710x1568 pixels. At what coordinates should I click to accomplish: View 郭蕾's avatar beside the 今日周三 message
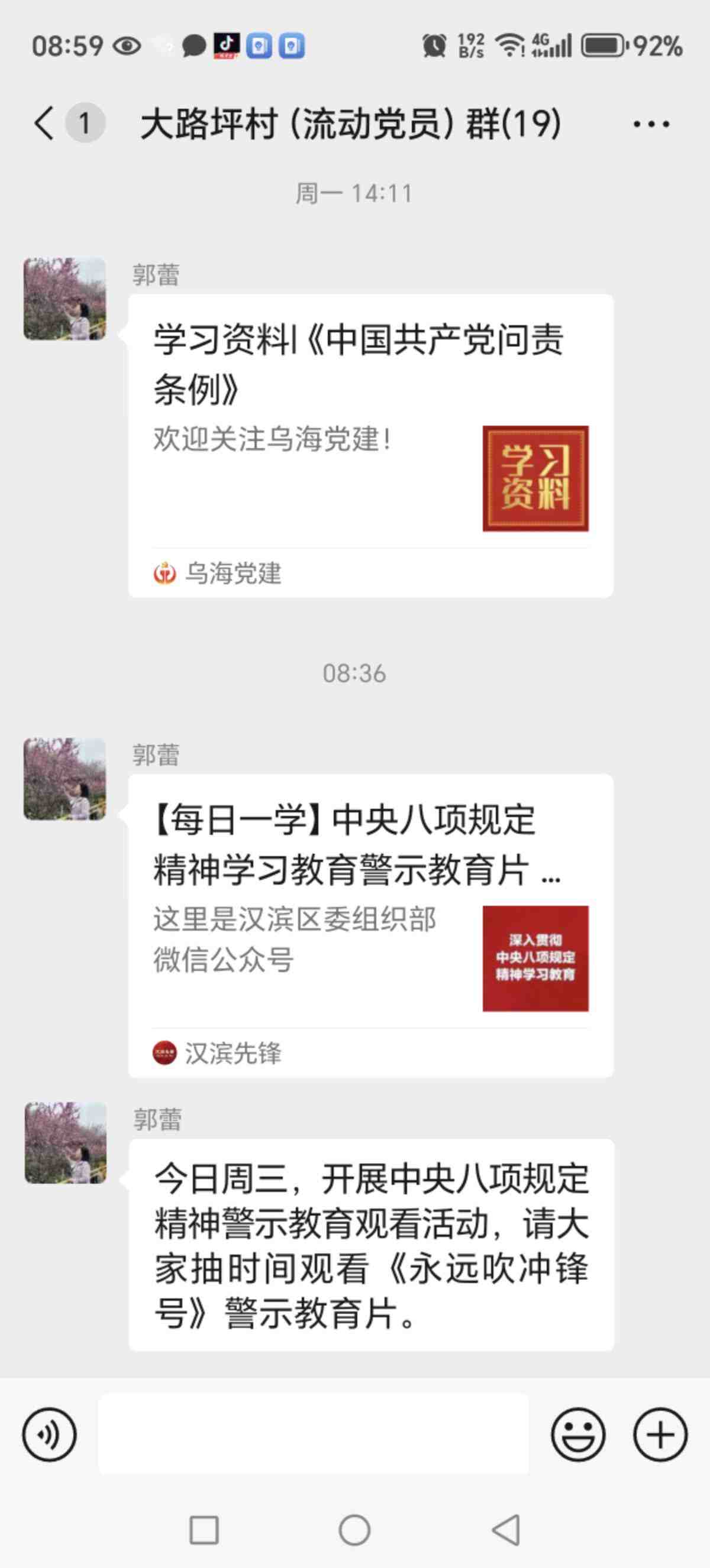[65, 1142]
